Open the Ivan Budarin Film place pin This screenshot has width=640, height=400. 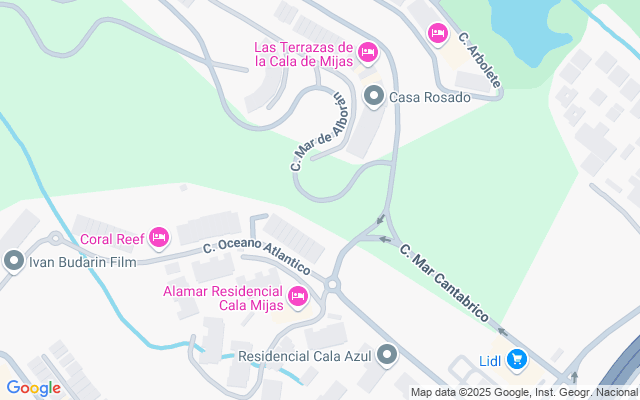[x=14, y=262]
